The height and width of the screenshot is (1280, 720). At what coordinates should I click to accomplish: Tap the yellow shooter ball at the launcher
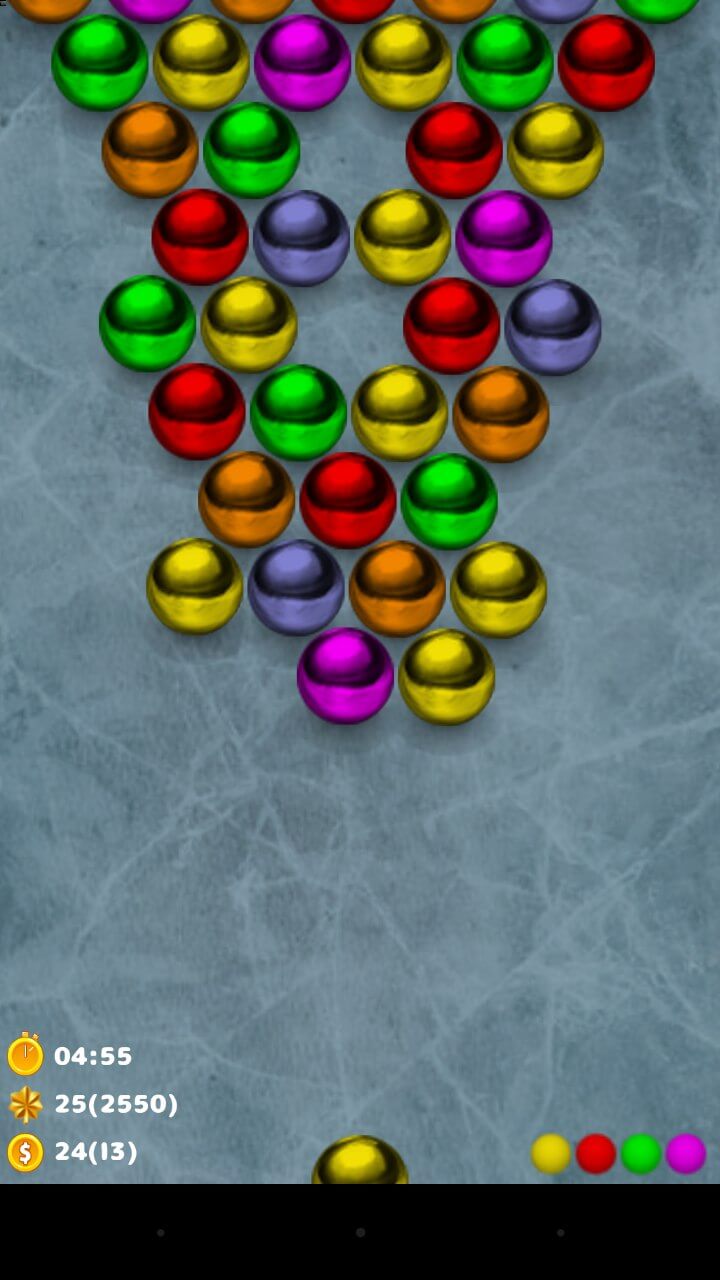click(360, 1162)
